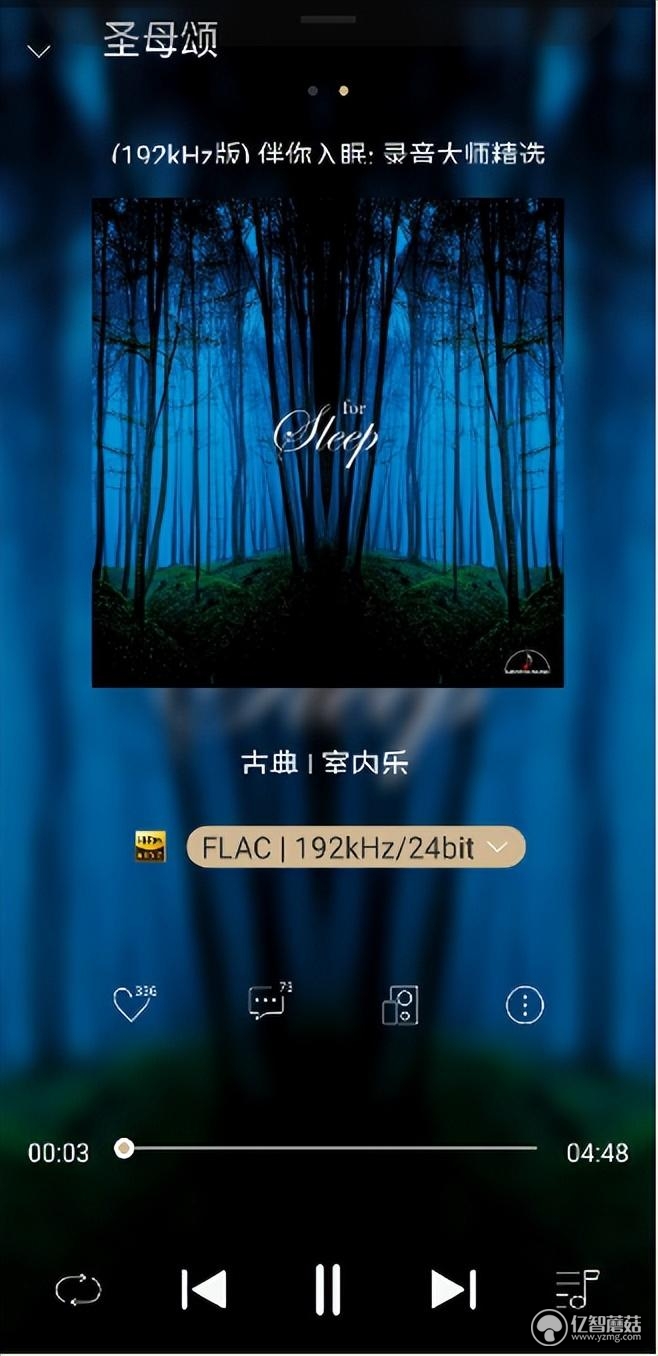Like the song 圣母颂 with the heart icon
Viewport: 658px width, 1356px height.
(131, 1005)
